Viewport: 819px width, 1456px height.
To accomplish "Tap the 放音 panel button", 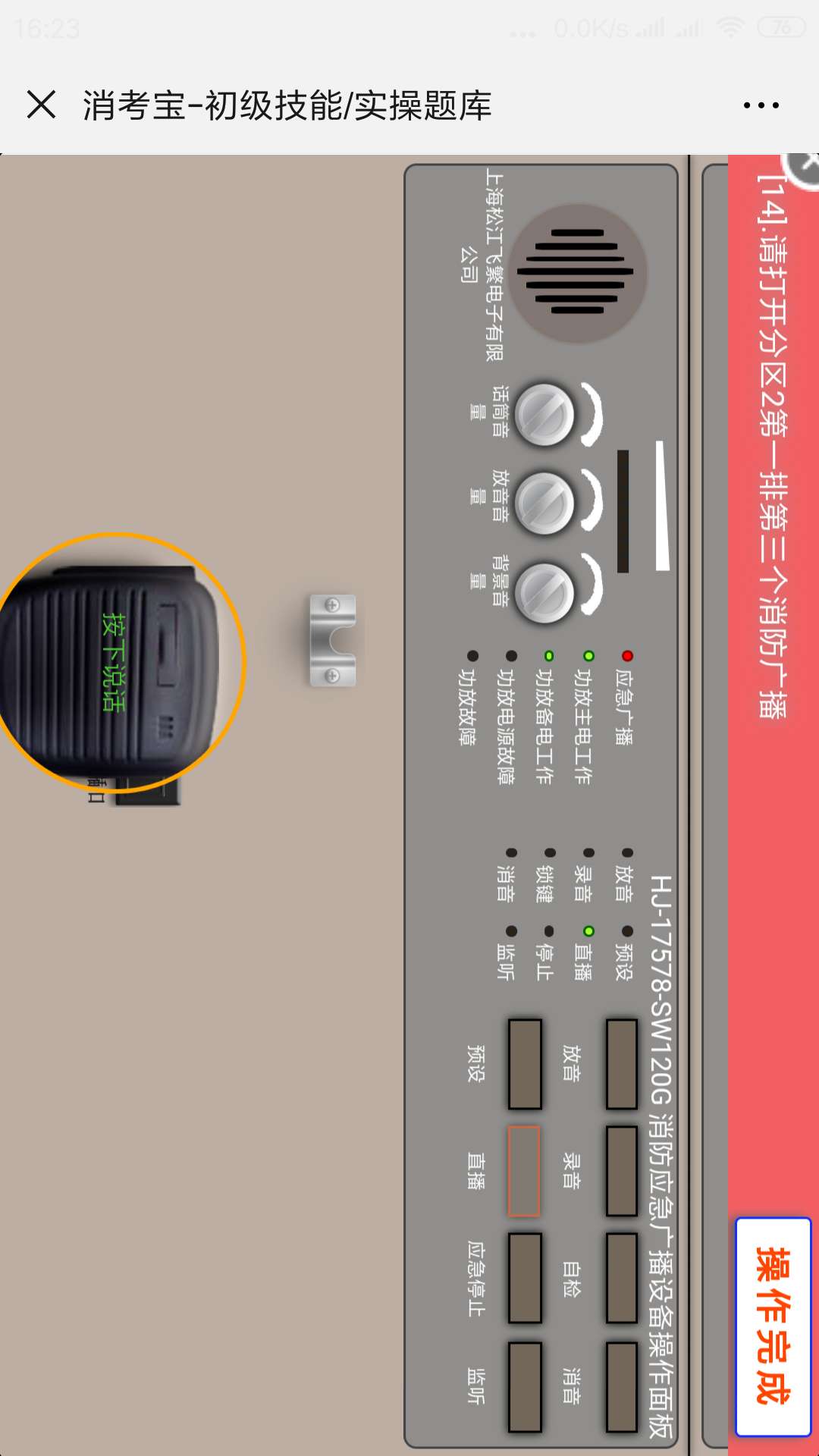I will pyautogui.click(x=622, y=1064).
